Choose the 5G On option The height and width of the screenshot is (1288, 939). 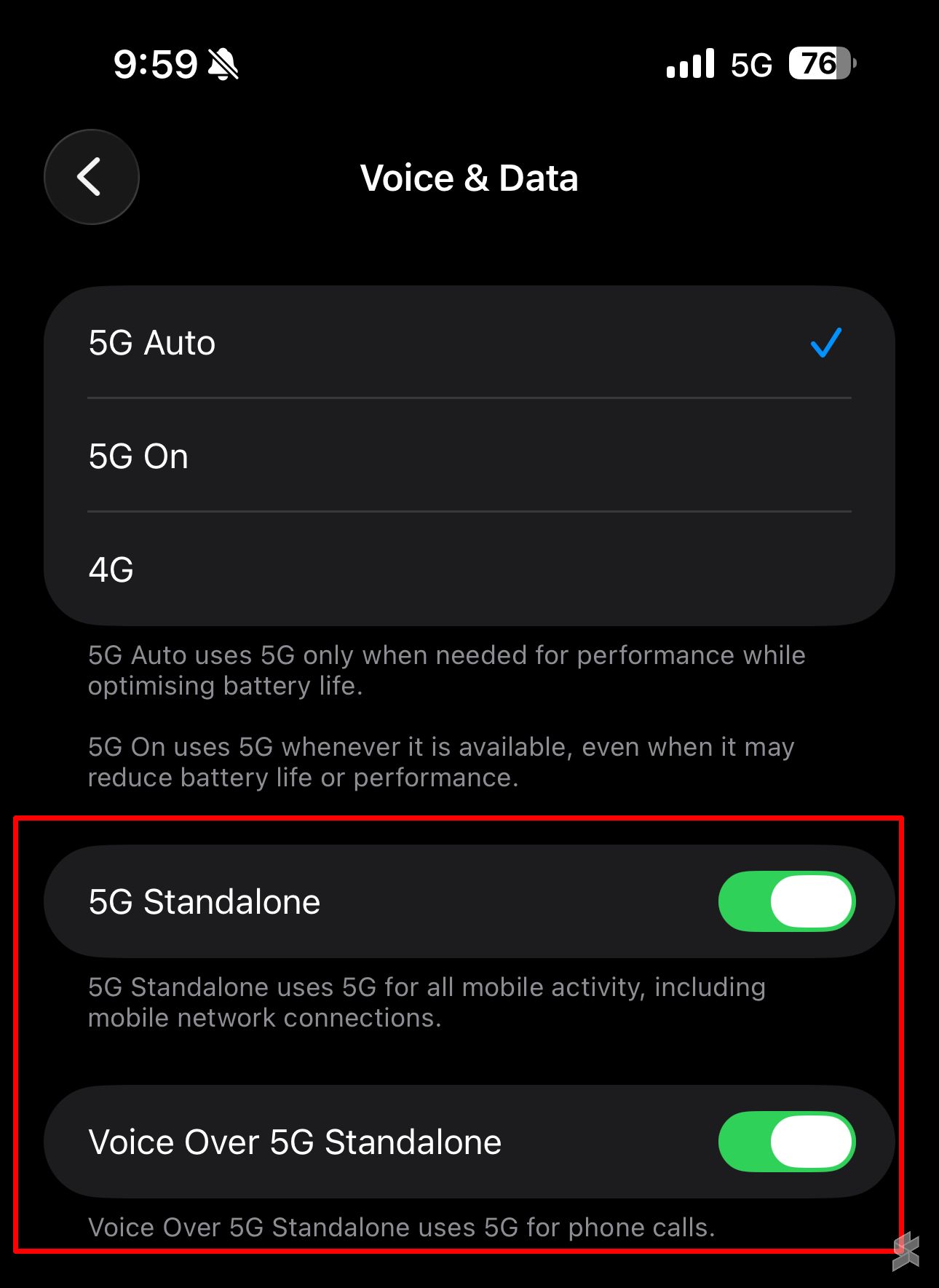(x=469, y=457)
